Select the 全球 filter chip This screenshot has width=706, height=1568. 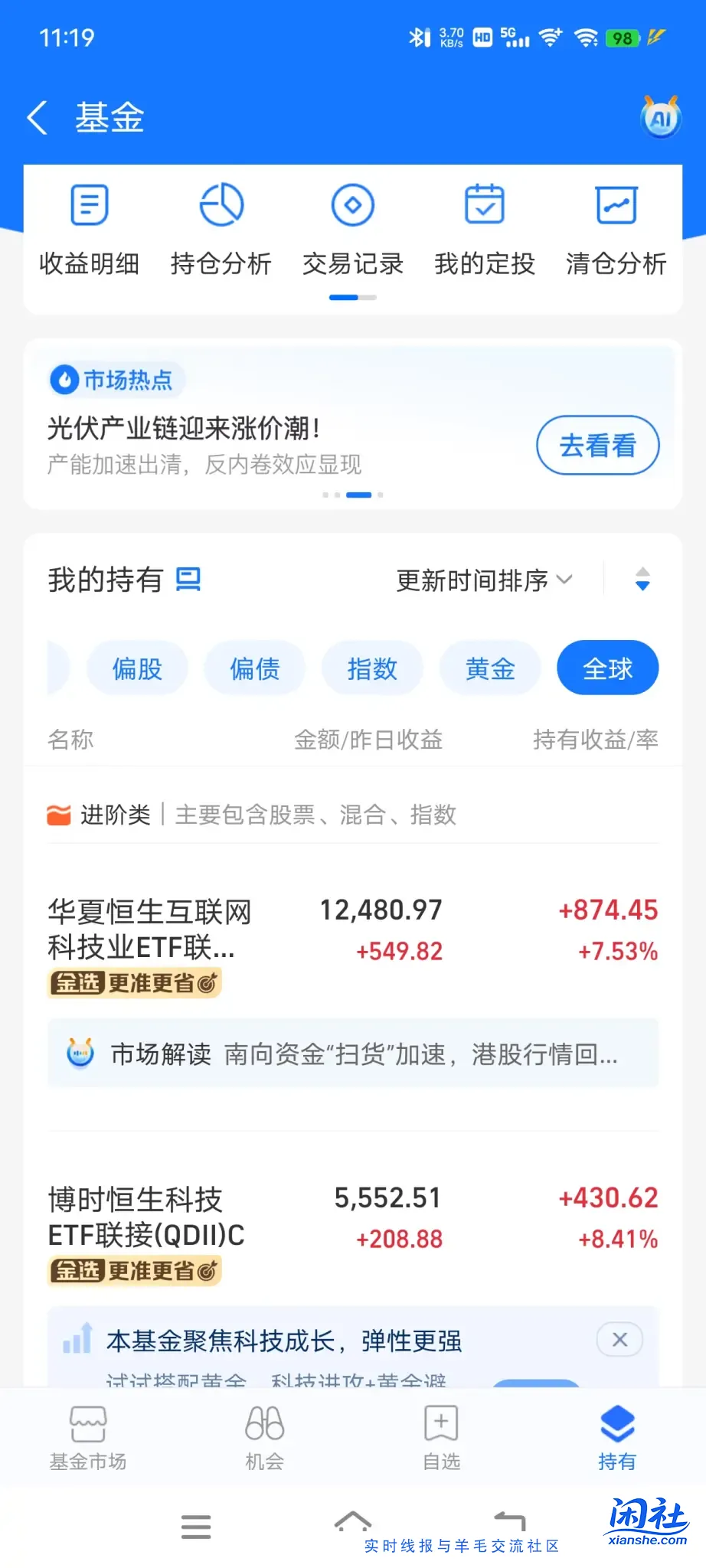607,668
